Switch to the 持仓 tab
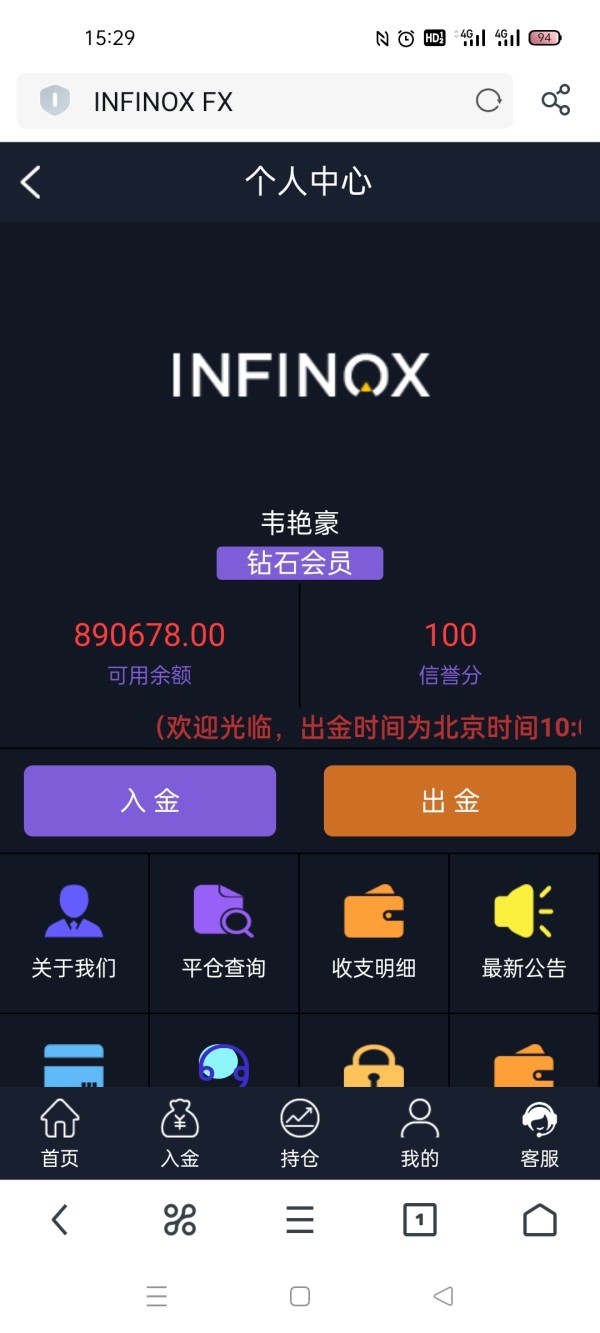600x1333 pixels. coord(300,1133)
